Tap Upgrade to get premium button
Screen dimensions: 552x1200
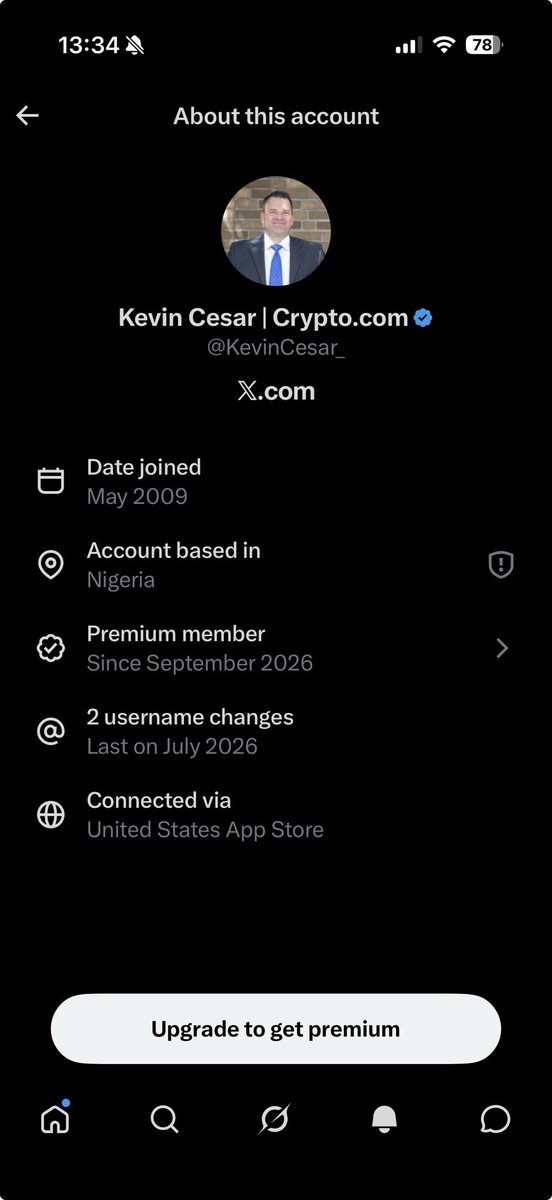[x=276, y=1028]
